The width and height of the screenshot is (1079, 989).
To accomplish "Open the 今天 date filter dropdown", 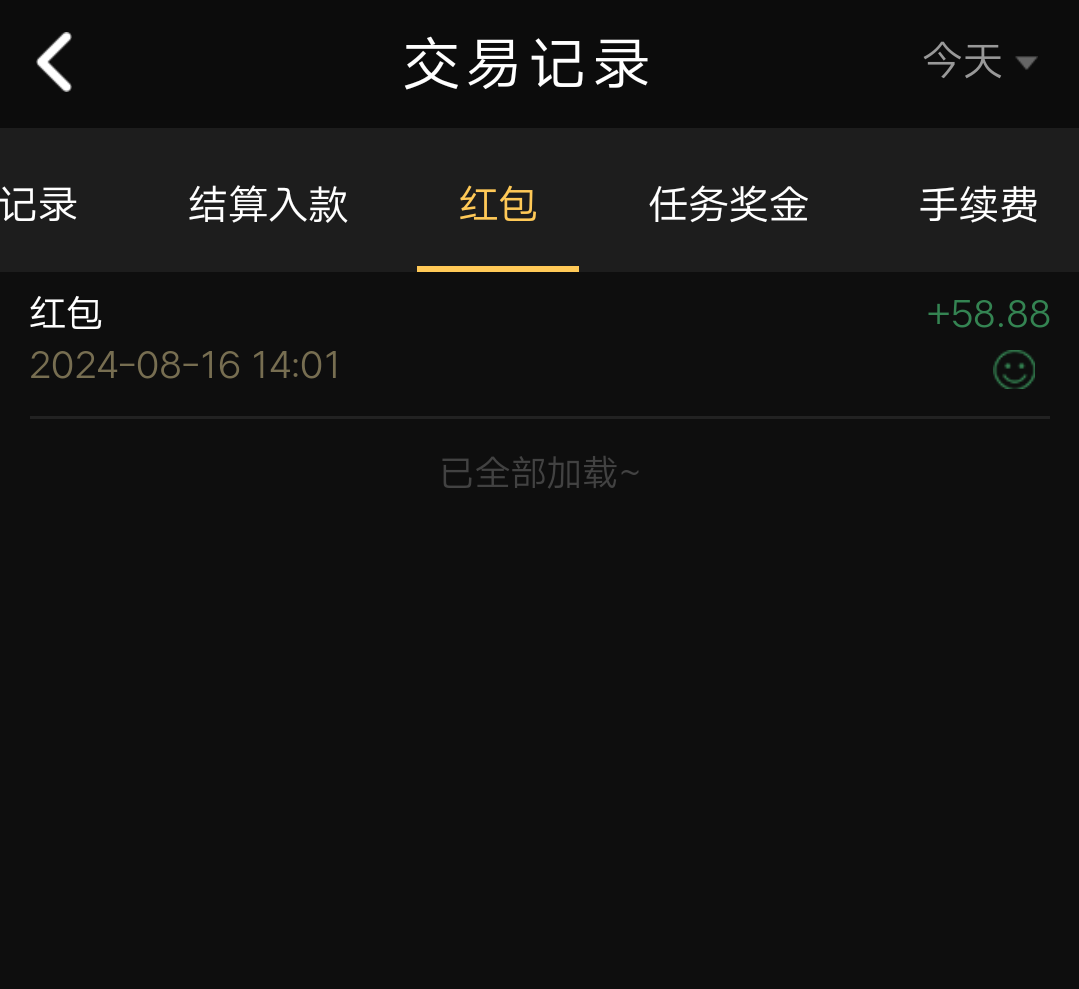I will [979, 62].
